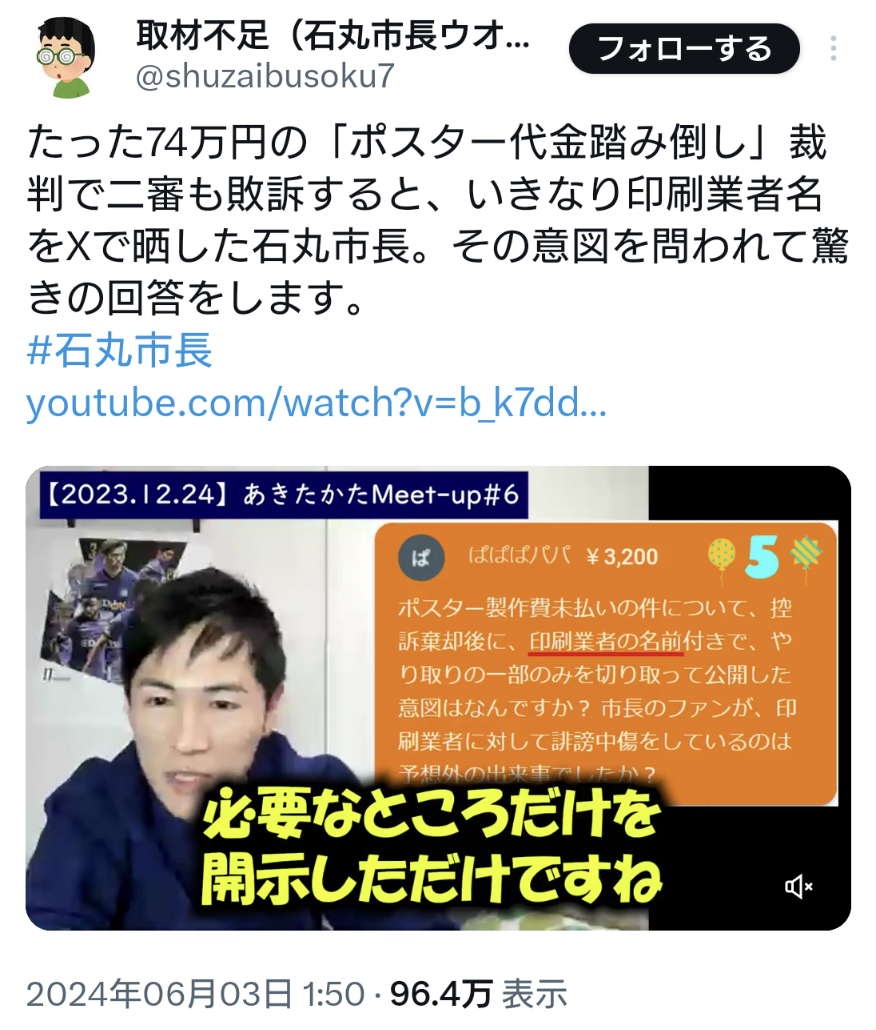Tap the フォローする button
This screenshot has height=1030, width=876.
pos(684,49)
